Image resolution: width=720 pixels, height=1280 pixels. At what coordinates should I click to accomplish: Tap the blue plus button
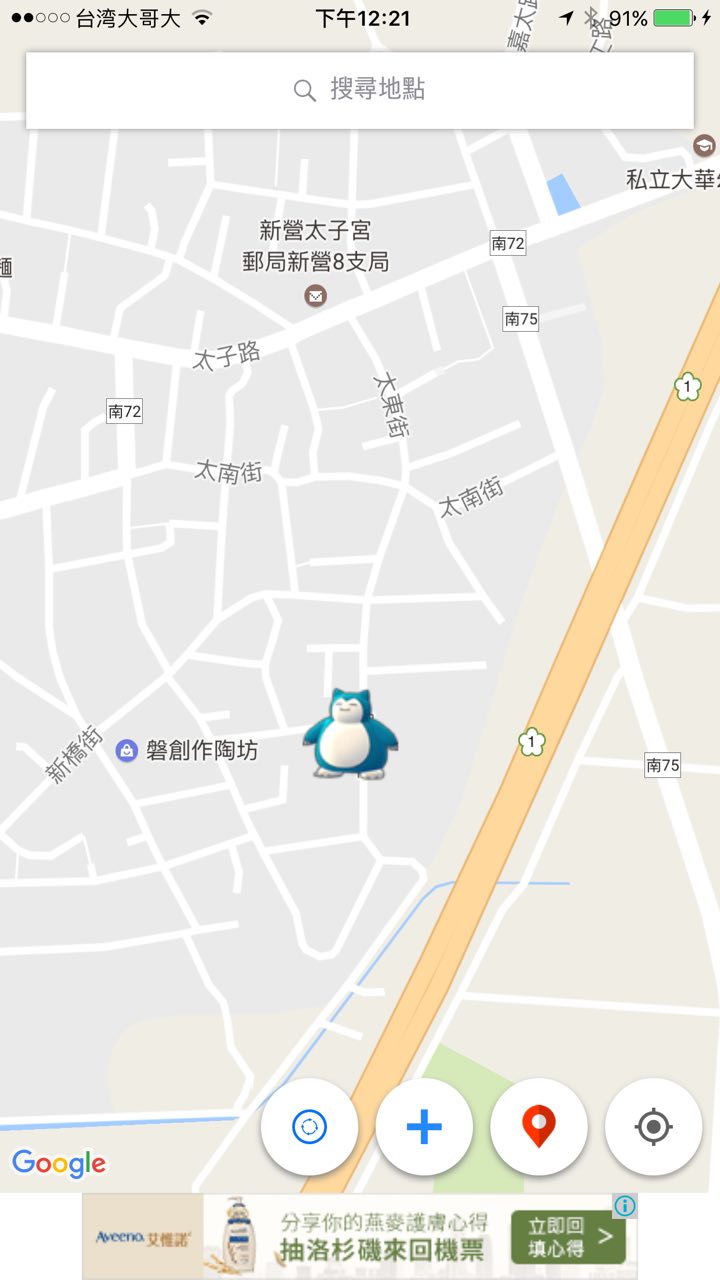tap(424, 1127)
